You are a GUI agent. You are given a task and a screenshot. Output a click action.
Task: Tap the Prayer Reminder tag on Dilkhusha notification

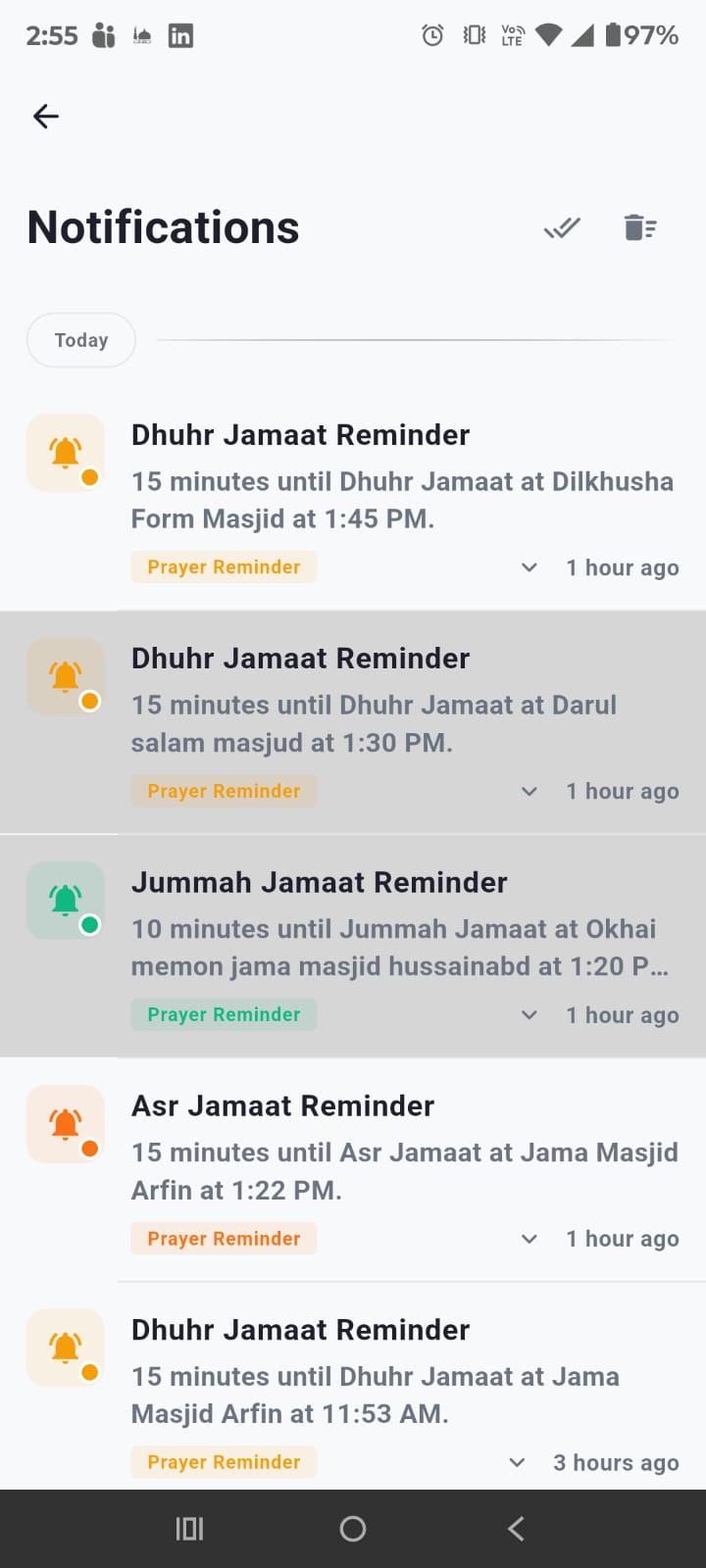pyautogui.click(x=224, y=566)
